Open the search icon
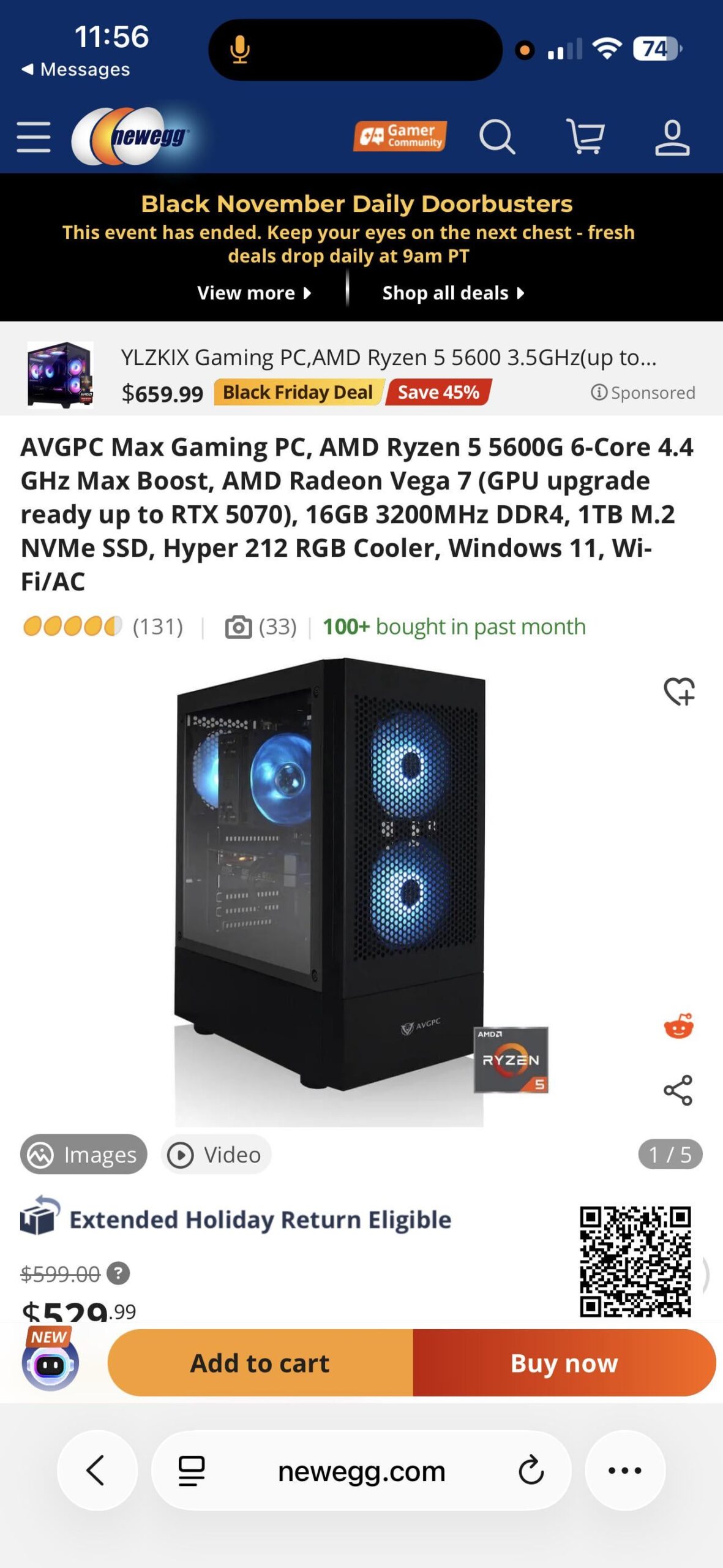The height and width of the screenshot is (1568, 723). (496, 136)
